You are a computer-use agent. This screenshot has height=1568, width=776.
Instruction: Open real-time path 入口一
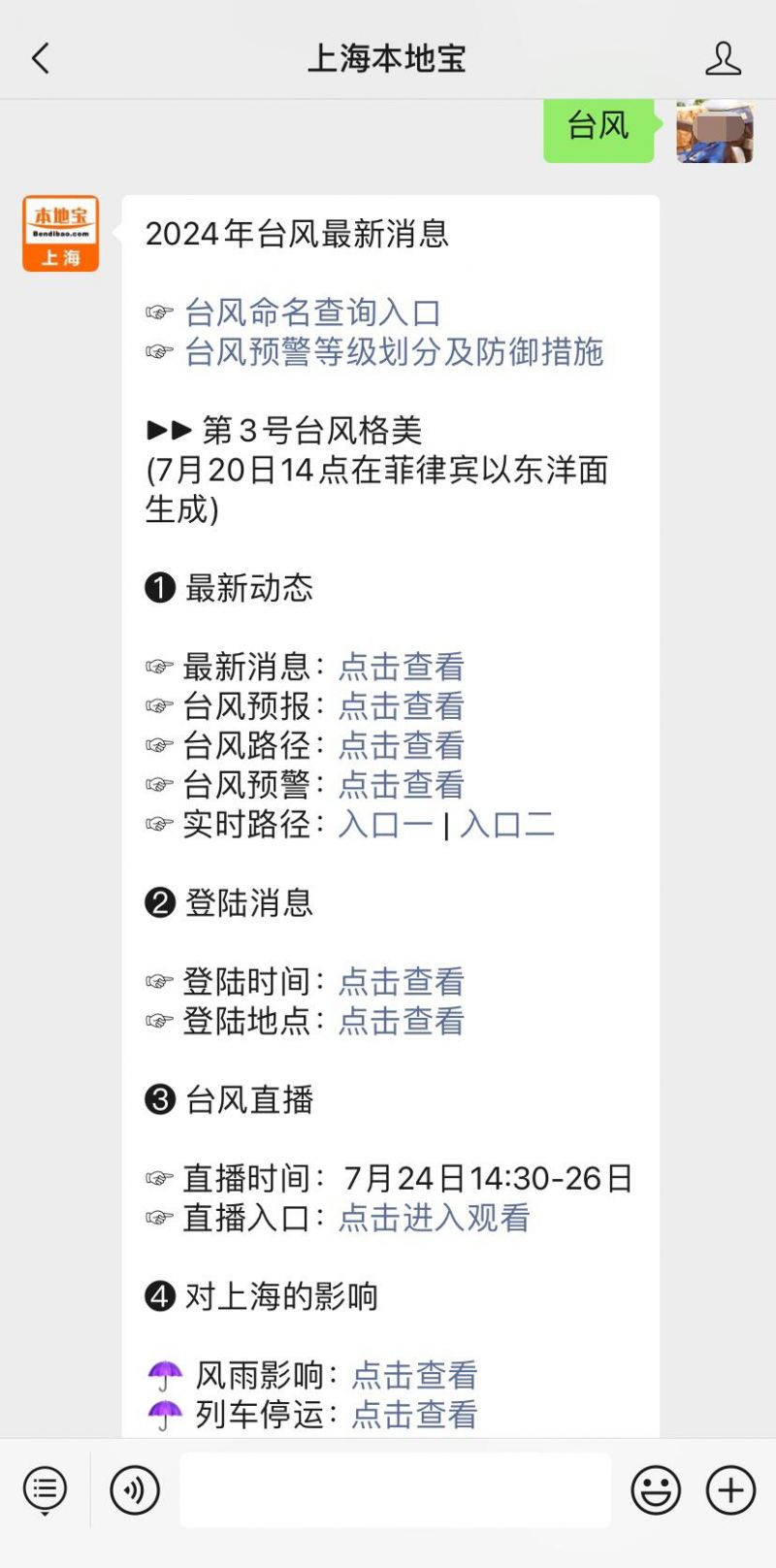(385, 824)
